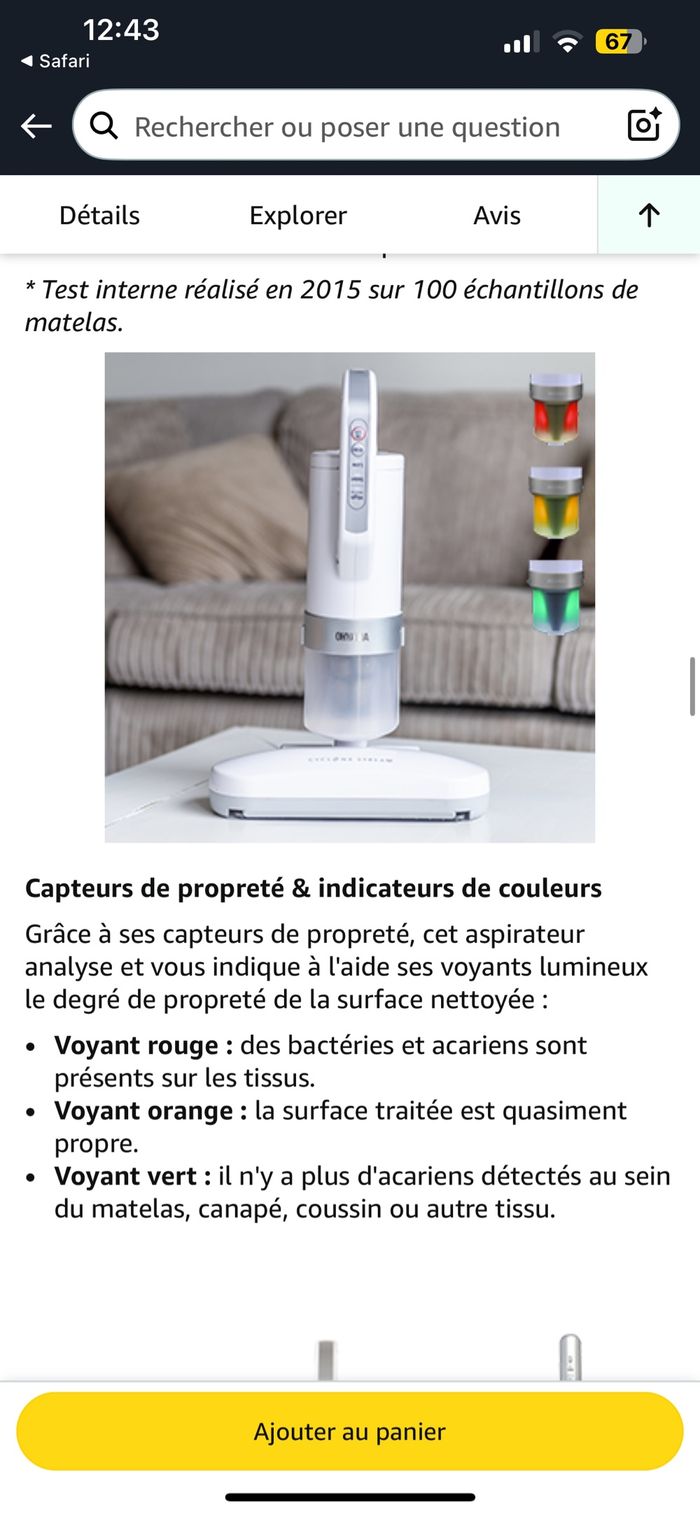This screenshot has width=700, height=1515.
Task: Jump to the Avis tab
Action: 497,215
